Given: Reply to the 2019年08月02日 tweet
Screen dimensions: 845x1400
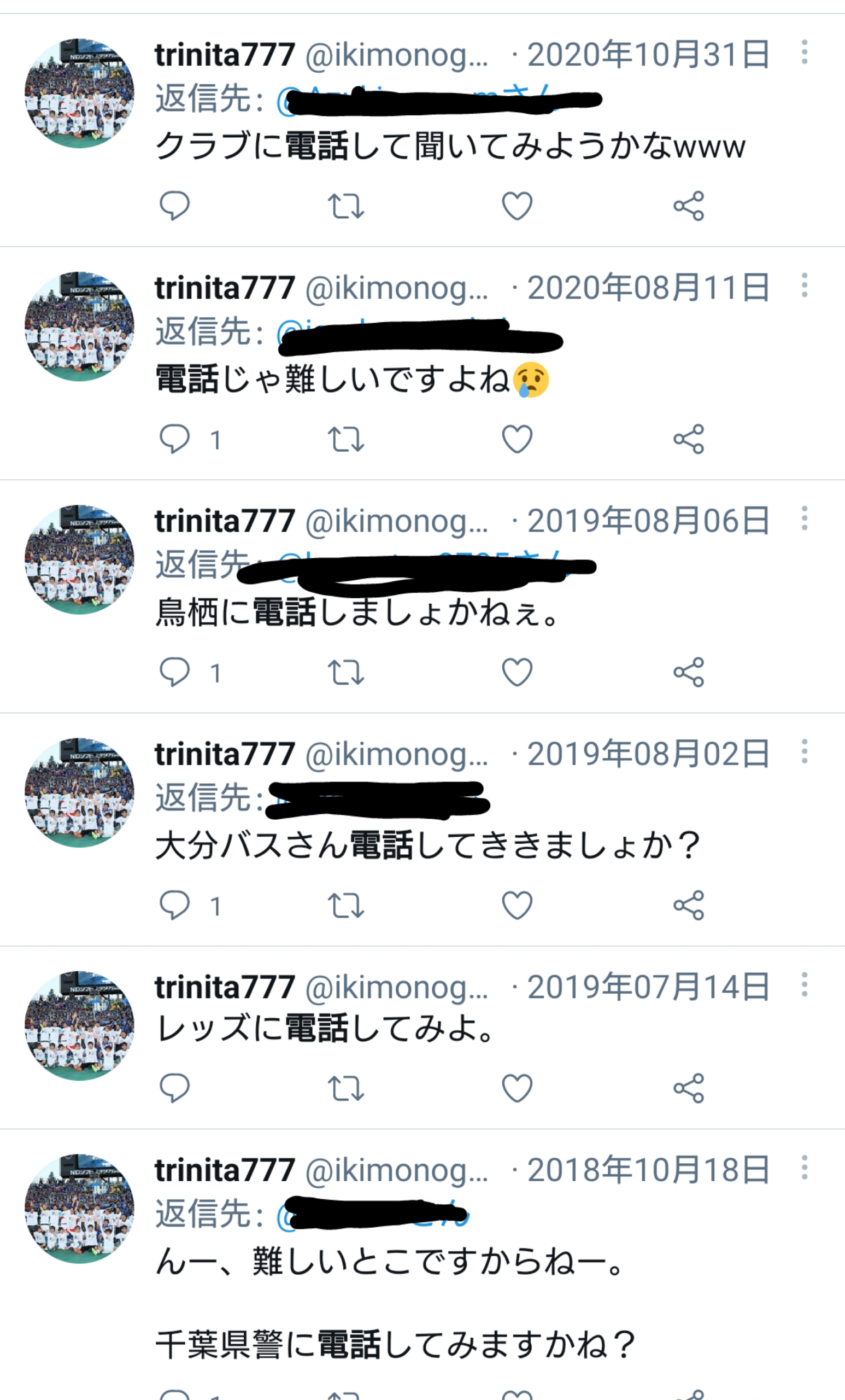Looking at the screenshot, I should pyautogui.click(x=190, y=905).
